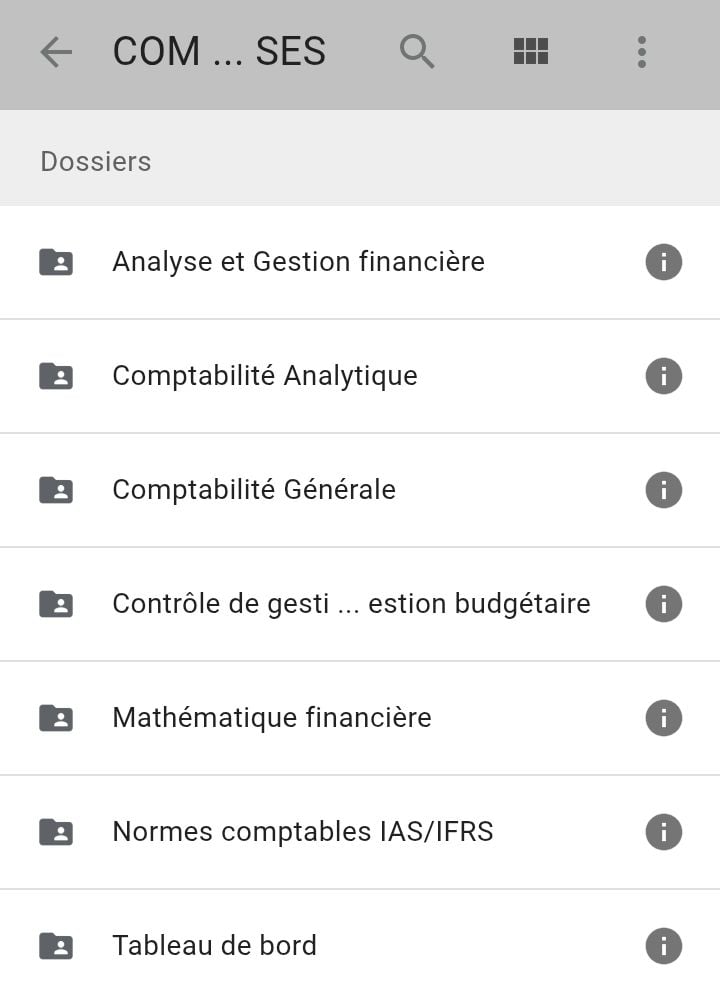Switch to grid view
Screen dimensions: 720x998
(530, 52)
